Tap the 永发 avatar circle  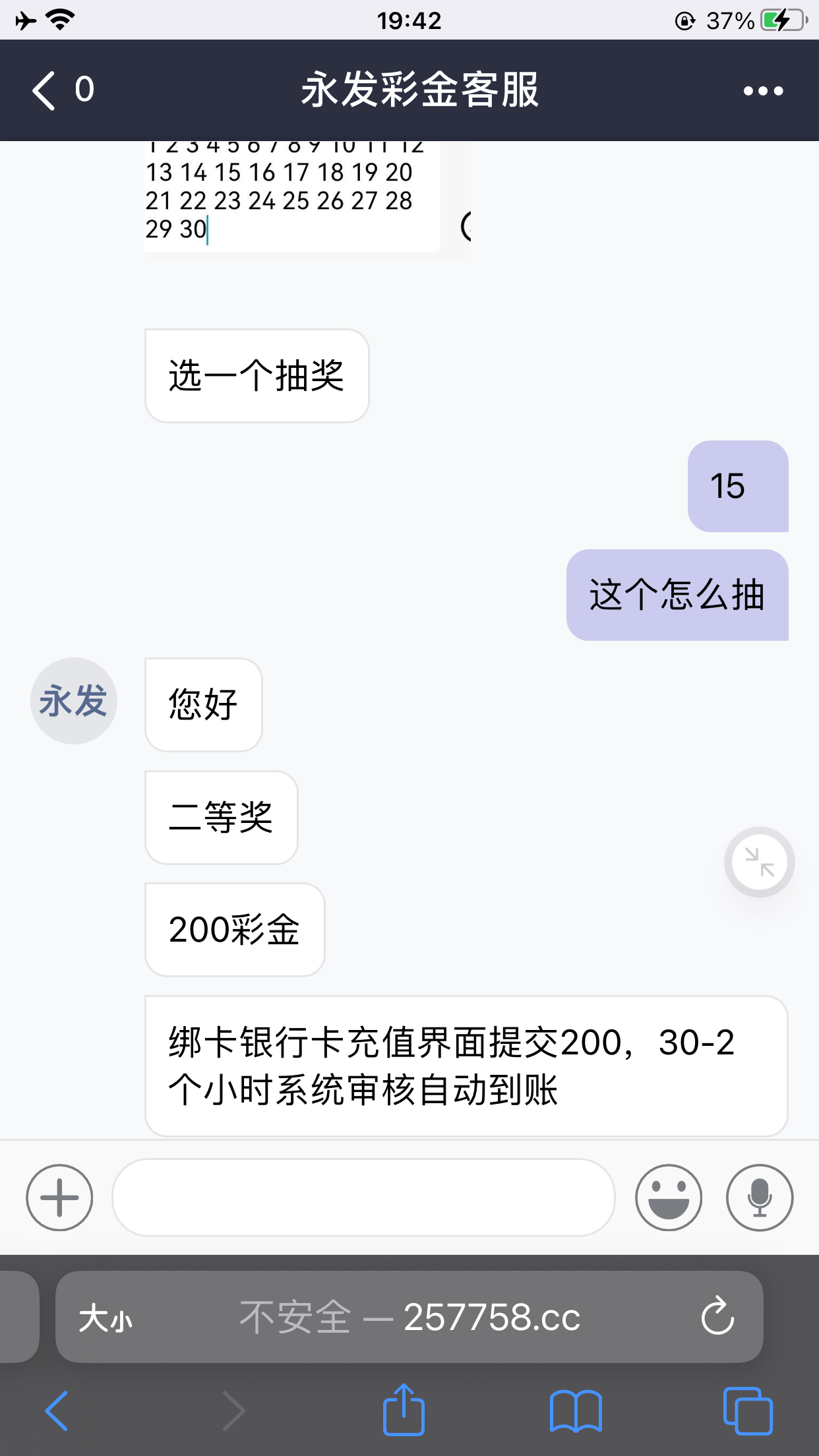(73, 700)
